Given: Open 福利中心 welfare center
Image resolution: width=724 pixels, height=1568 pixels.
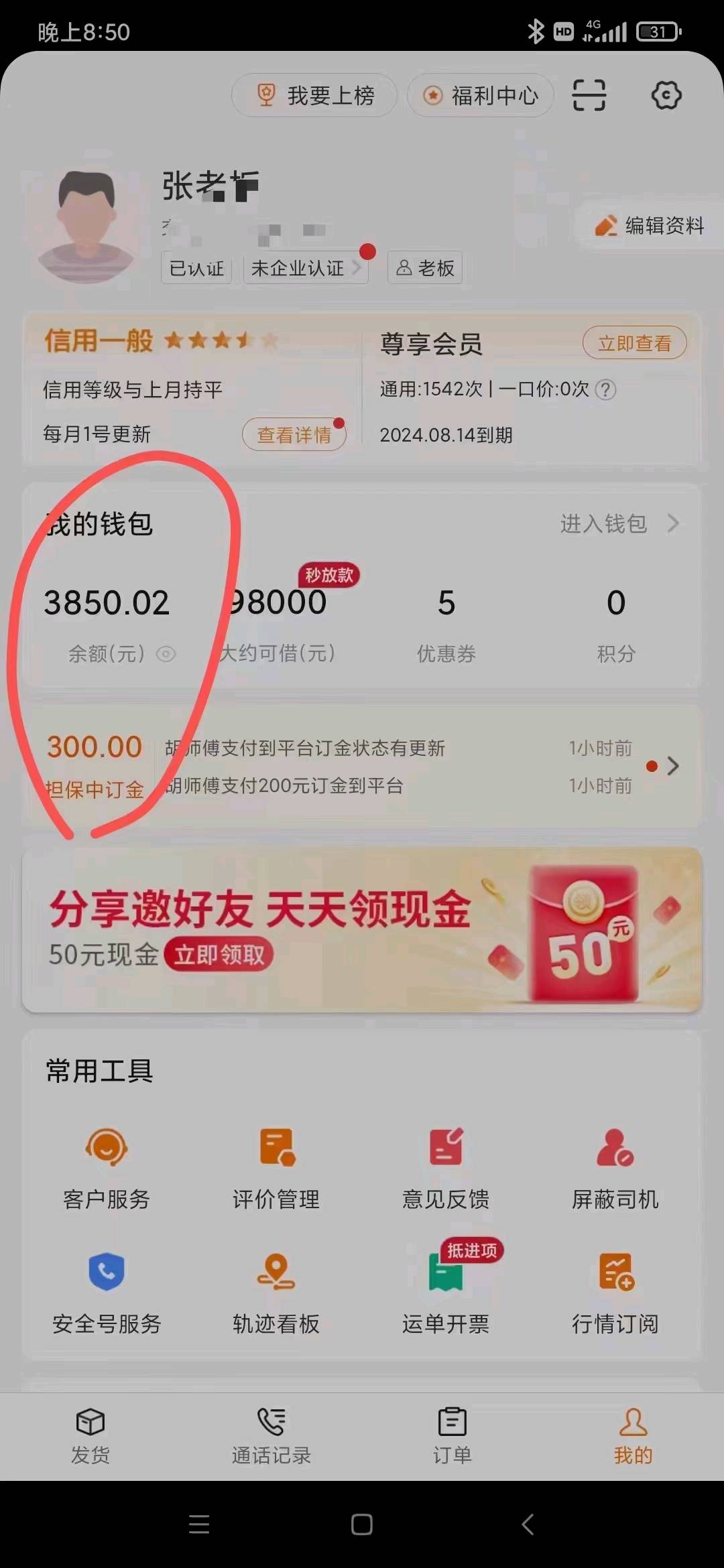Looking at the screenshot, I should (x=481, y=96).
